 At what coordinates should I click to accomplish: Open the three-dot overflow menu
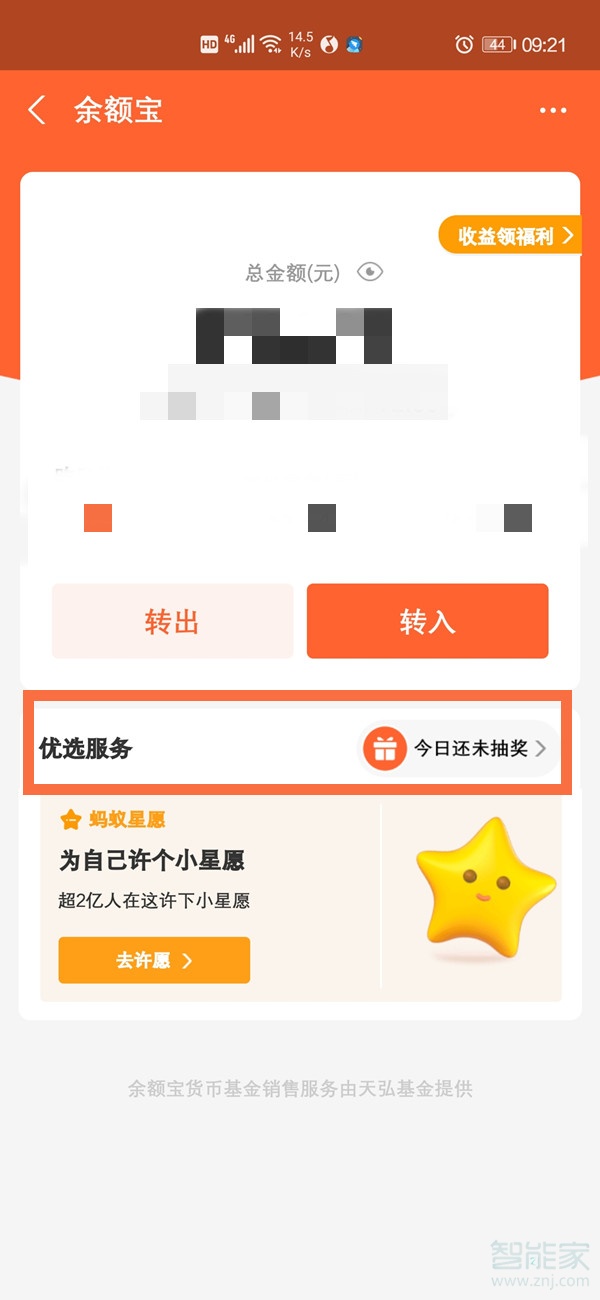click(x=553, y=110)
